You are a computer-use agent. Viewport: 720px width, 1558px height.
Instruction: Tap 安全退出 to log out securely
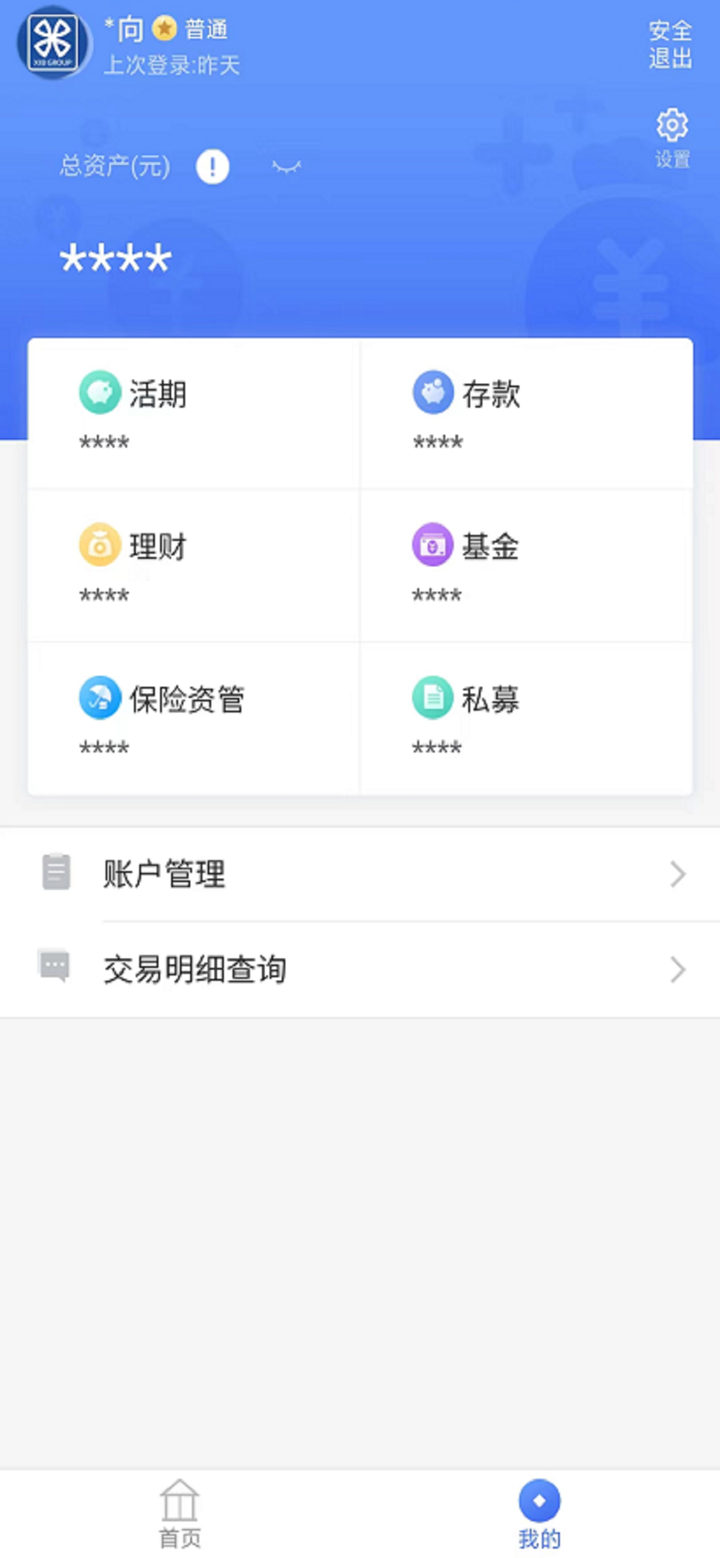(x=670, y=44)
